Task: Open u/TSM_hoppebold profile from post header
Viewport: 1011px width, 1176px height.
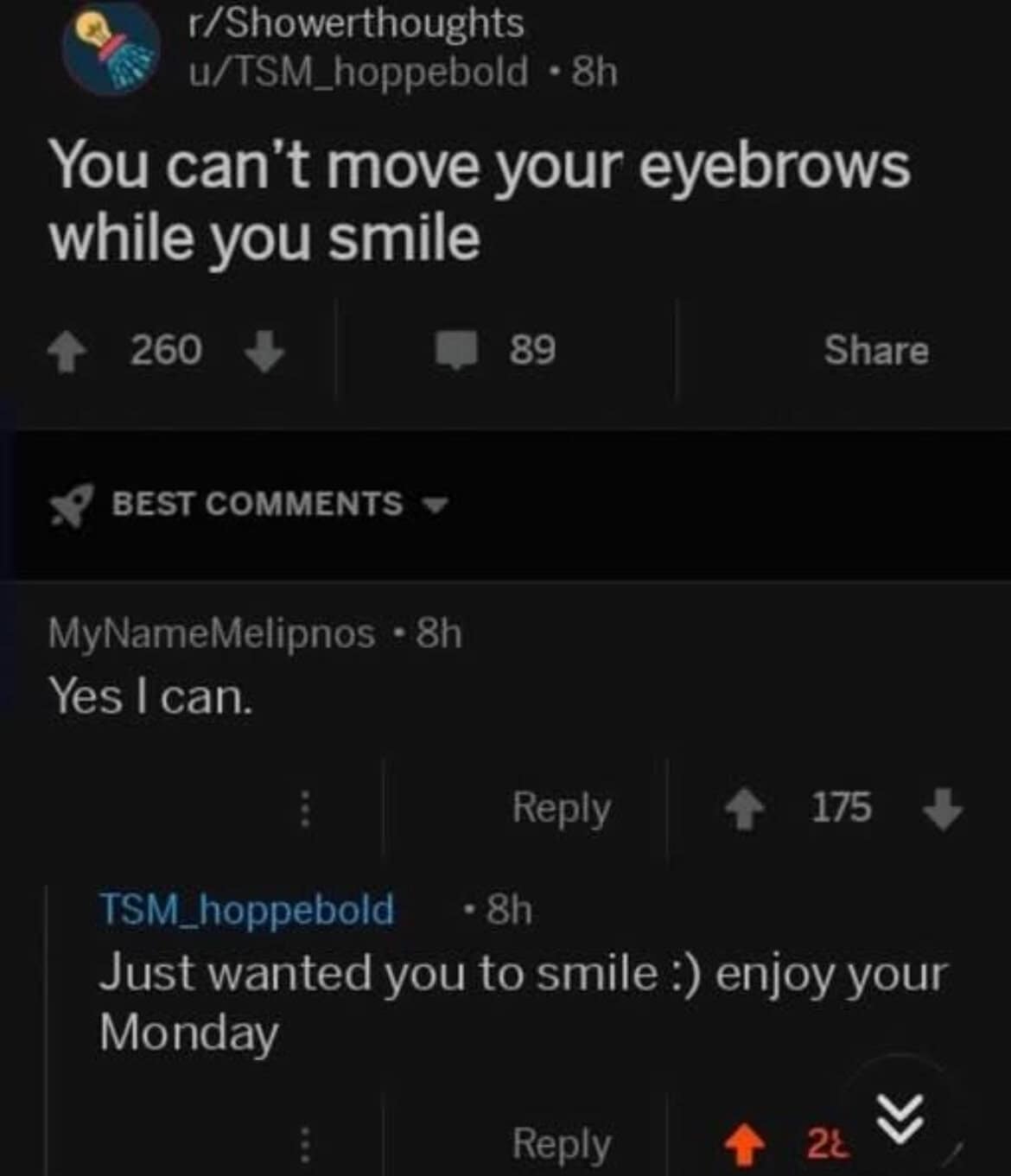Action: tap(359, 72)
